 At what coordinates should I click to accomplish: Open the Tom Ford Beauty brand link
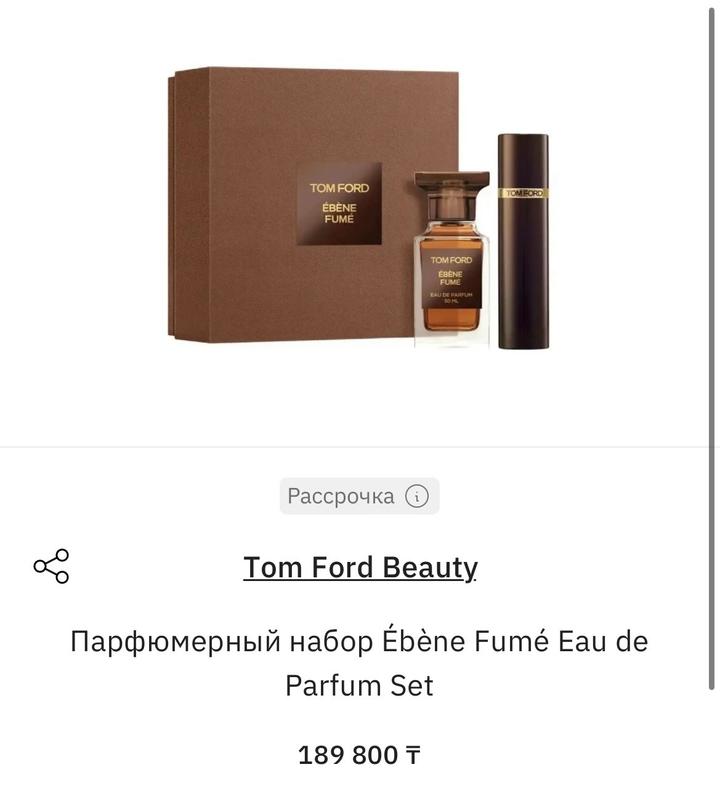(x=360, y=567)
